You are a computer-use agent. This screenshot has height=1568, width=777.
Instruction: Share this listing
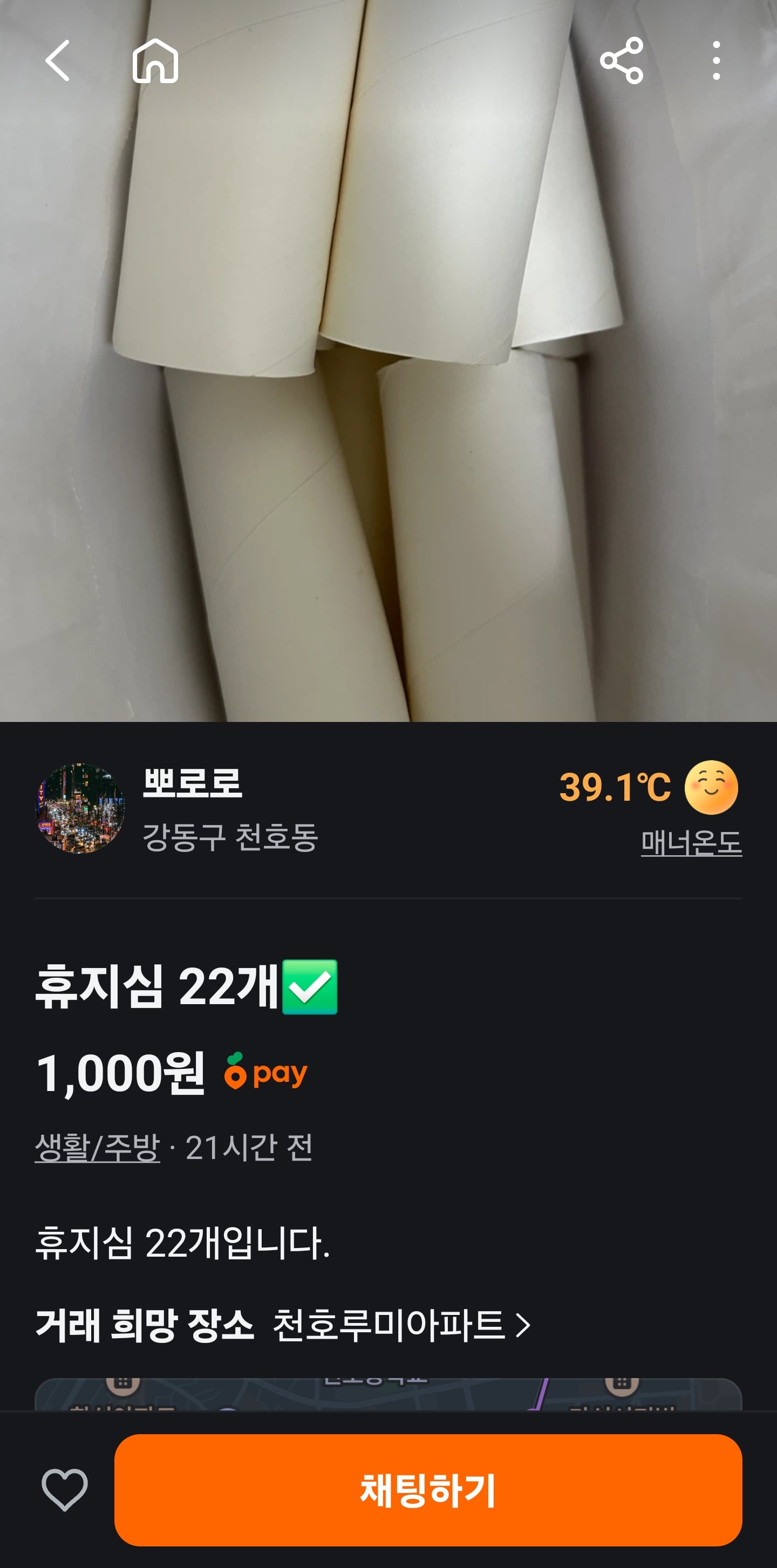[621, 61]
